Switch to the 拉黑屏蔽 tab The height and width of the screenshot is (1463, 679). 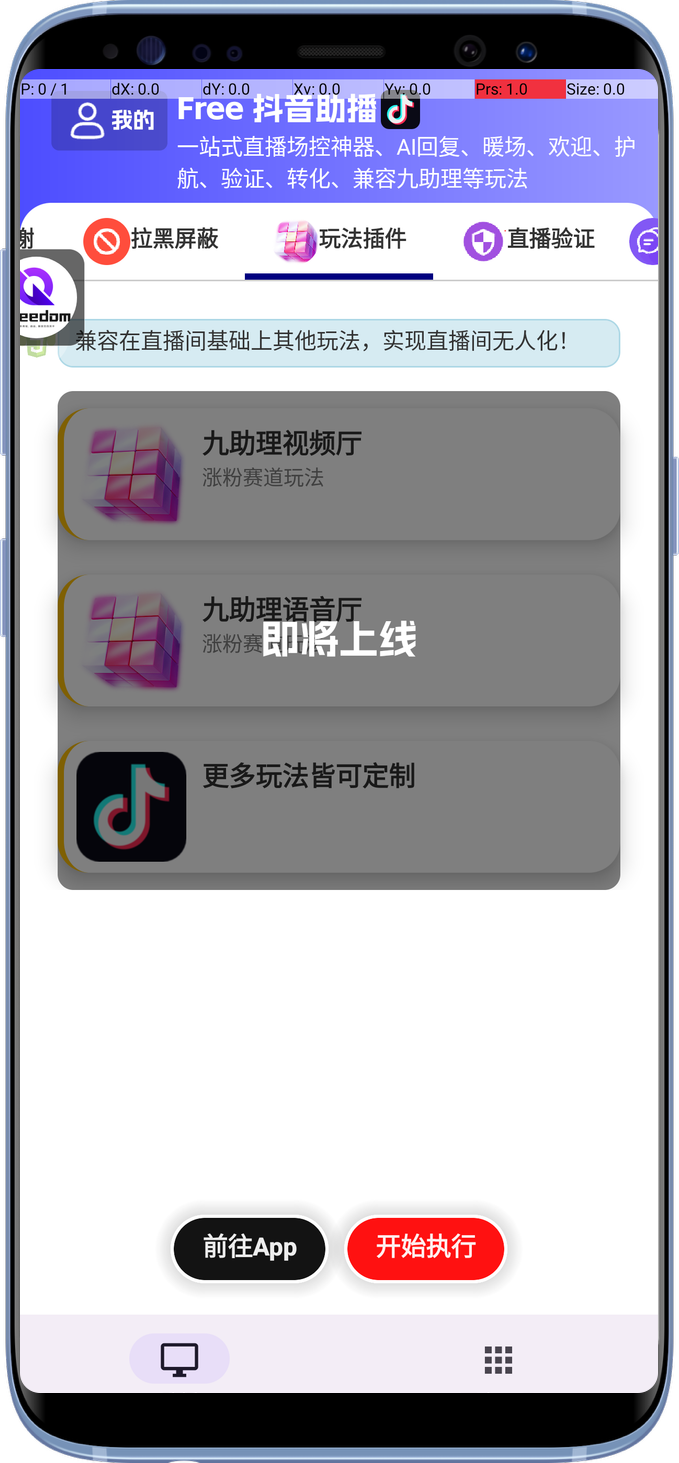[151, 240]
